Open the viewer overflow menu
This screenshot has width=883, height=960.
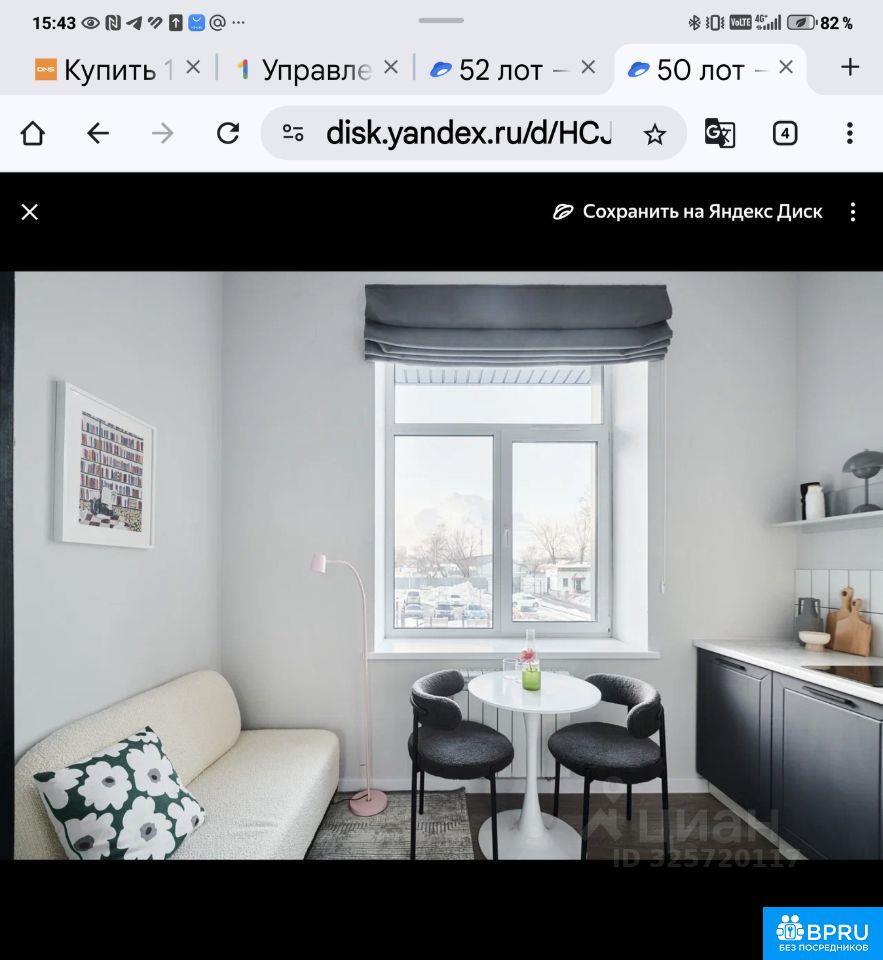click(x=852, y=212)
